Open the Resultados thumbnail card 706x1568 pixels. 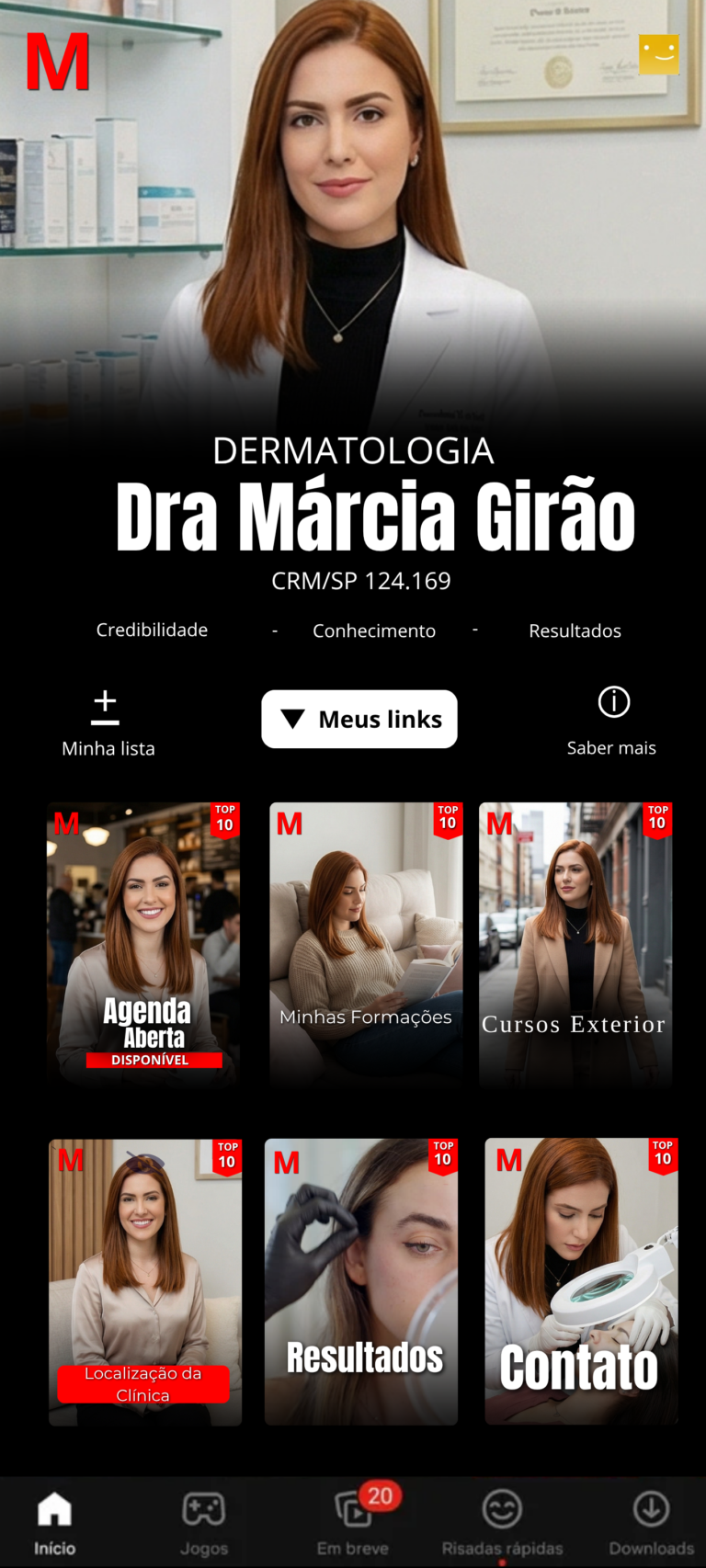[360, 1280]
